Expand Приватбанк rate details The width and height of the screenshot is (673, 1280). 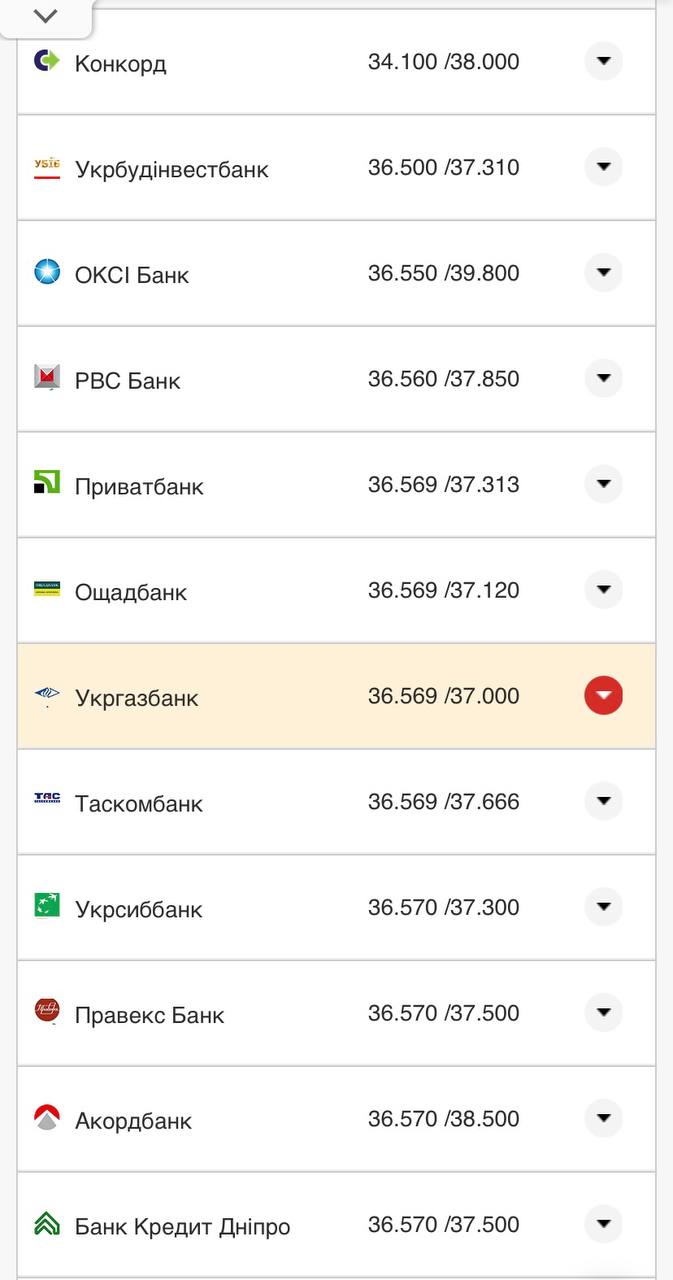603,484
